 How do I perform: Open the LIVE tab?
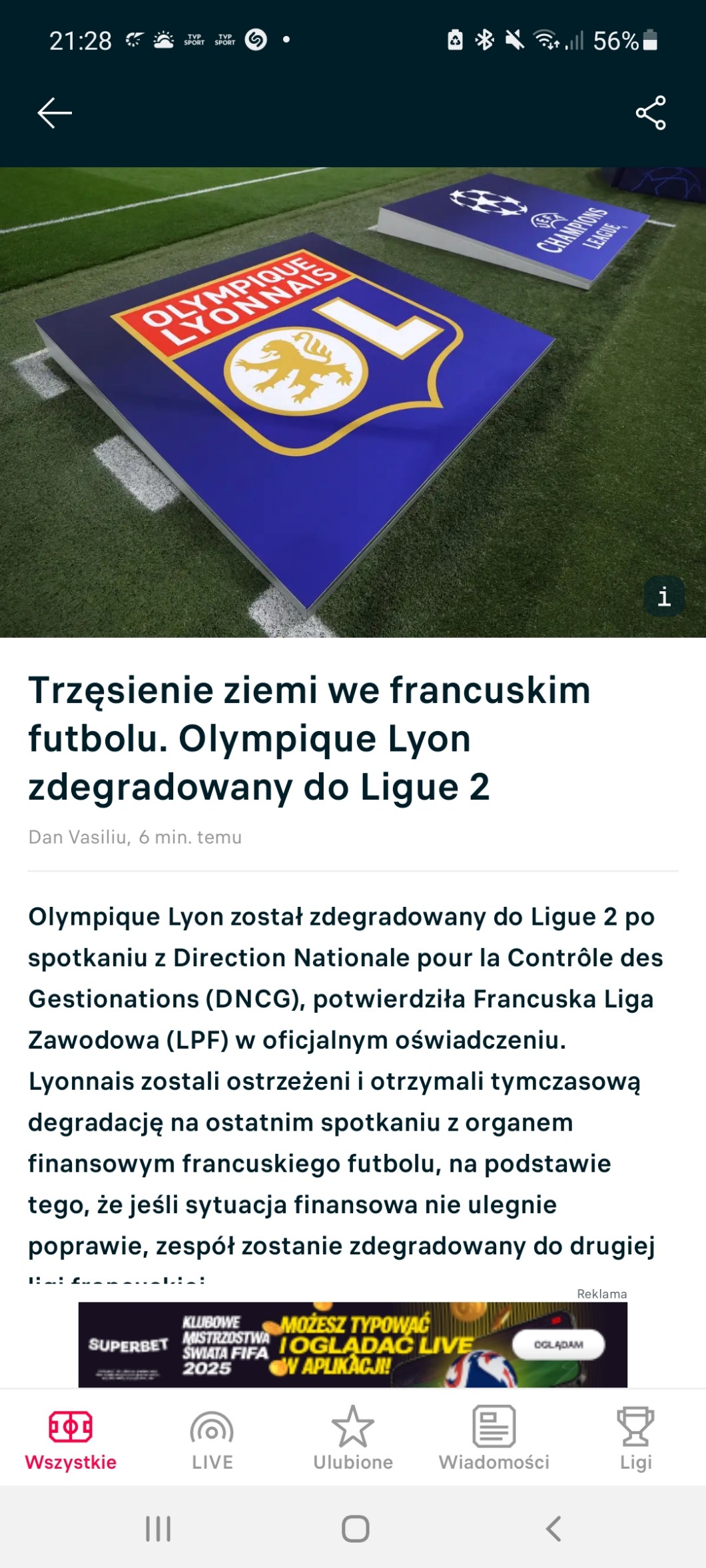point(212,1438)
